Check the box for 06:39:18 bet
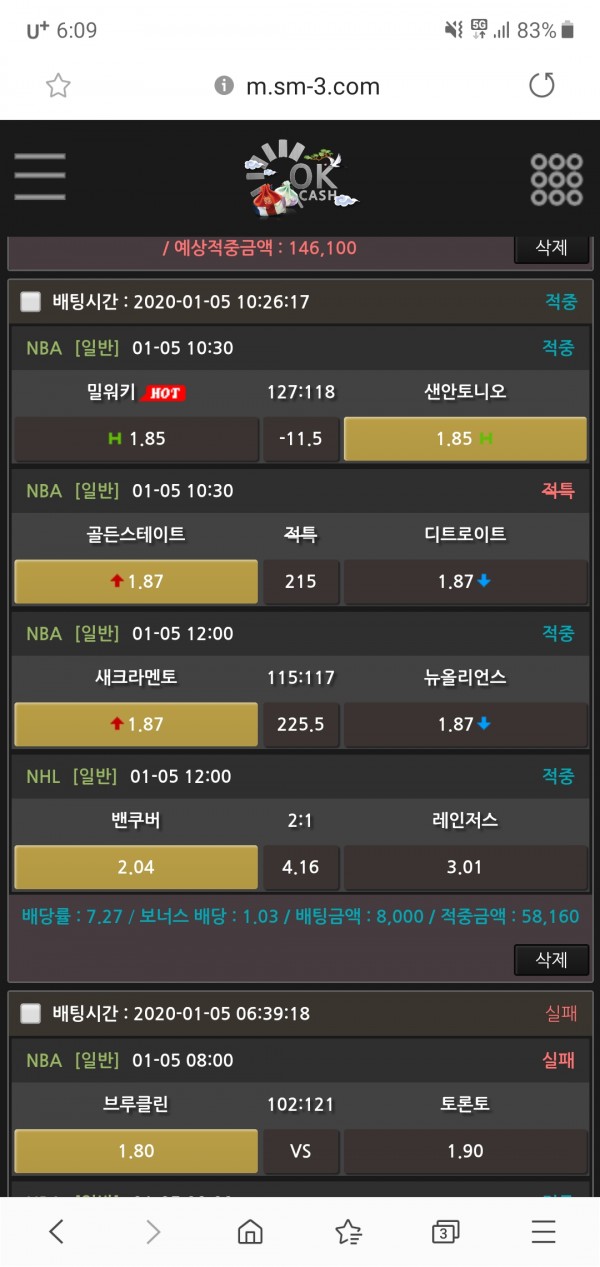The width and height of the screenshot is (600, 1267). coord(31,1014)
